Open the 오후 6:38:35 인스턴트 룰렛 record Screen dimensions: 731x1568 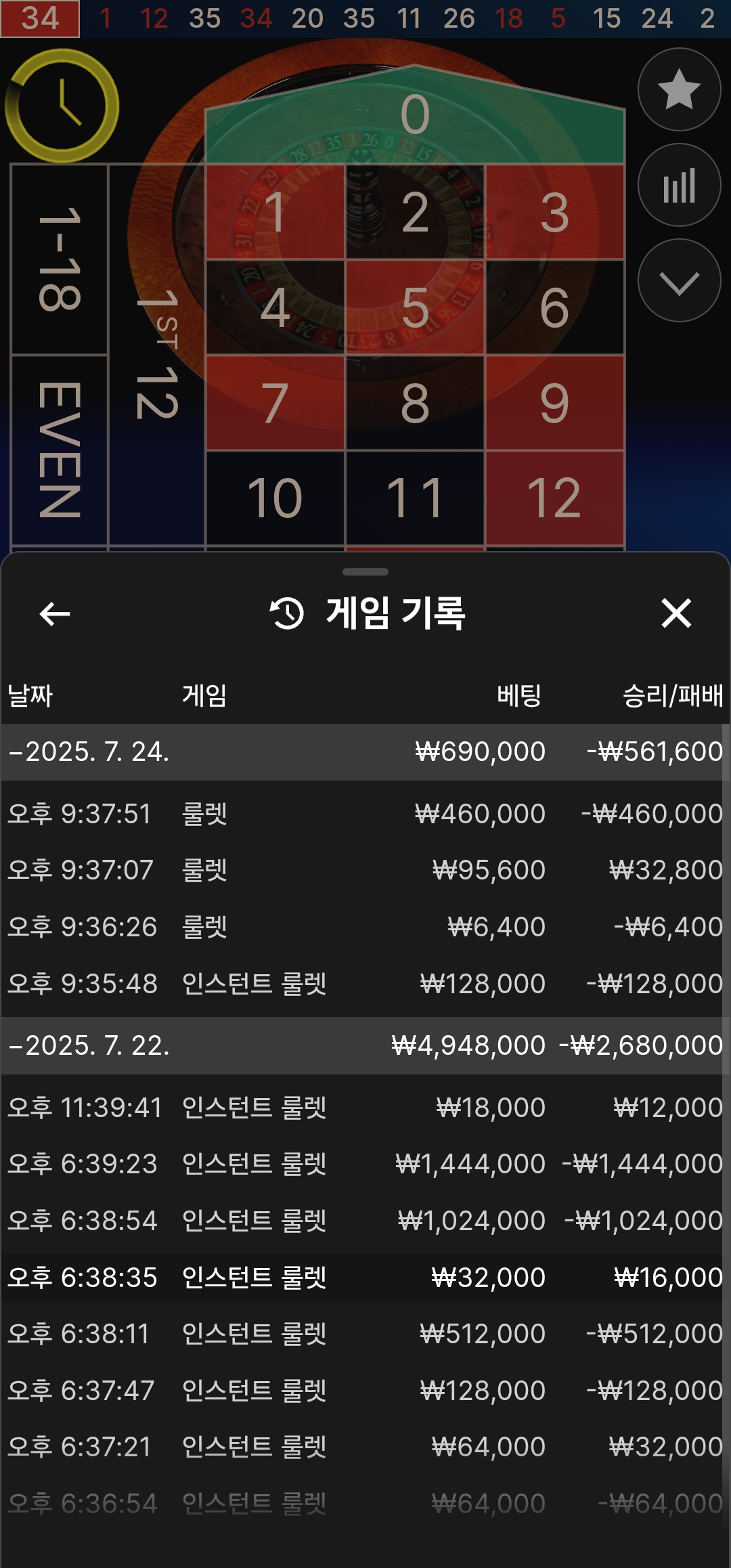click(x=365, y=1278)
